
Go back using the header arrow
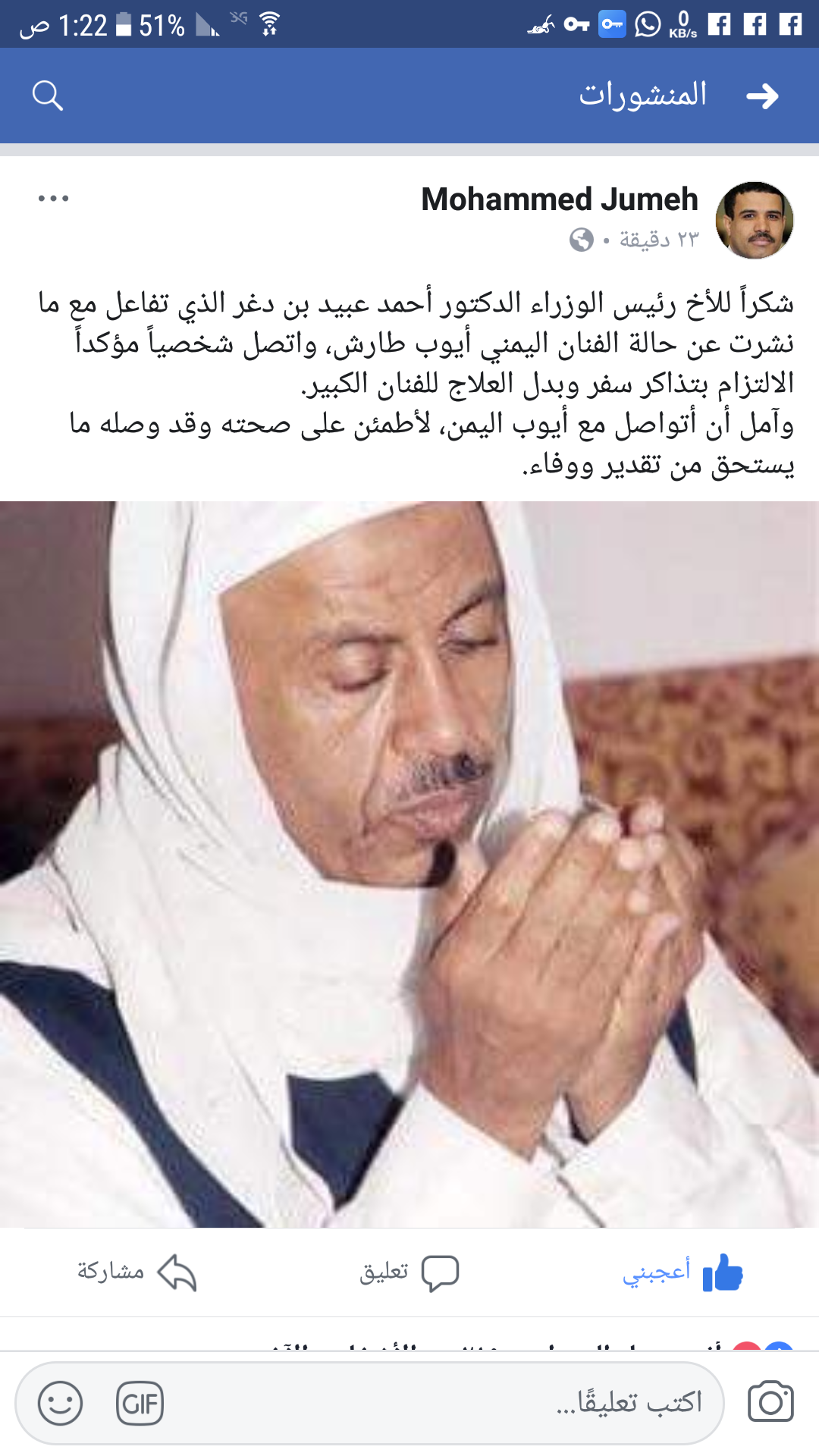762,96
